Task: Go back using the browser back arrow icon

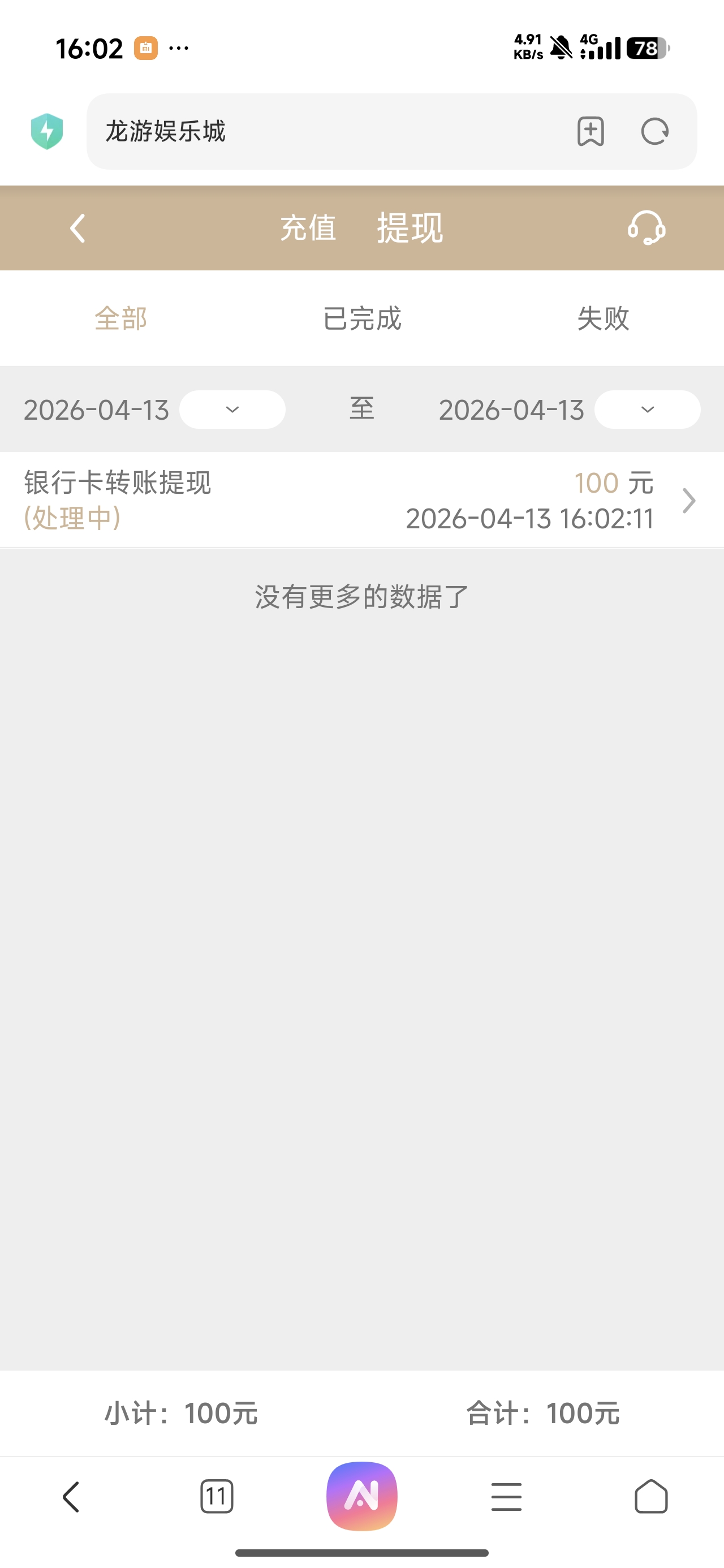Action: (71, 1497)
